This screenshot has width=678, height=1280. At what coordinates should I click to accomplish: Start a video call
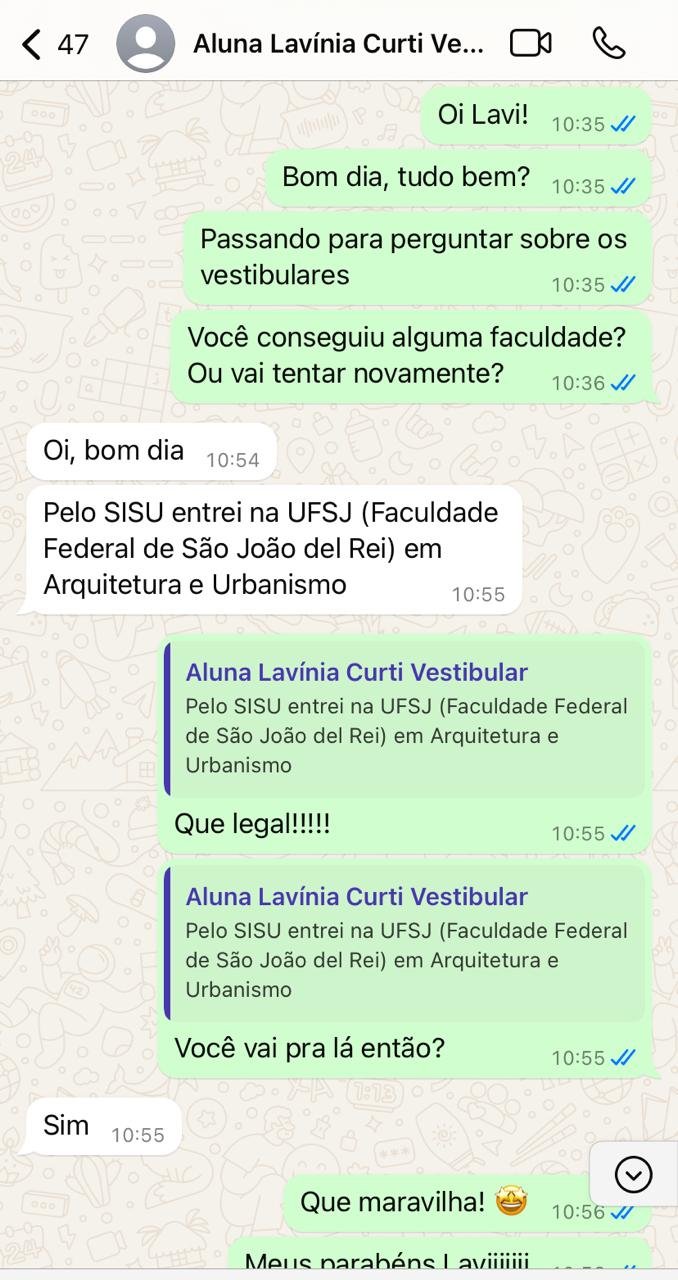pyautogui.click(x=531, y=43)
